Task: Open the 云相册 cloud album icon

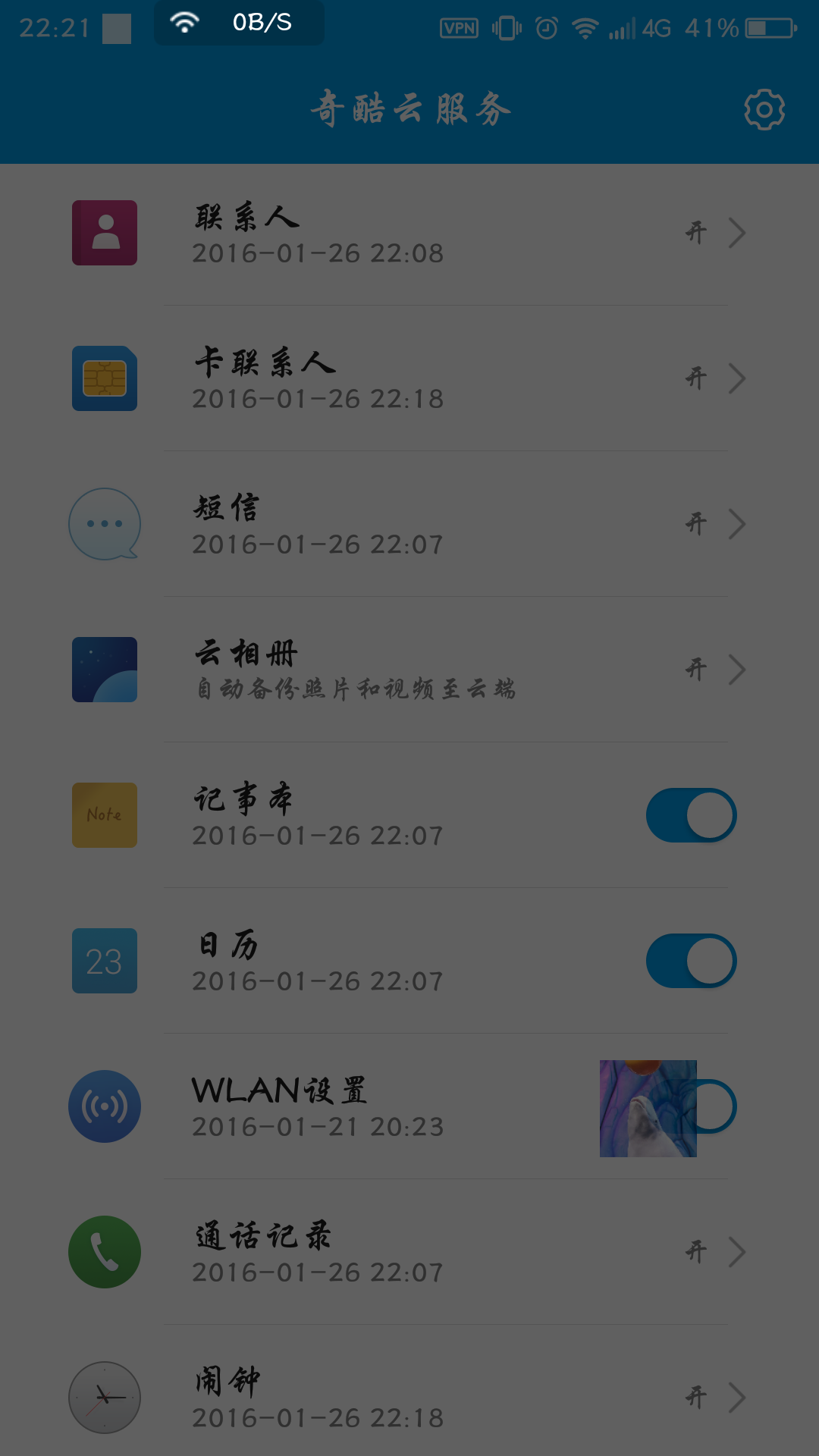Action: (x=105, y=670)
